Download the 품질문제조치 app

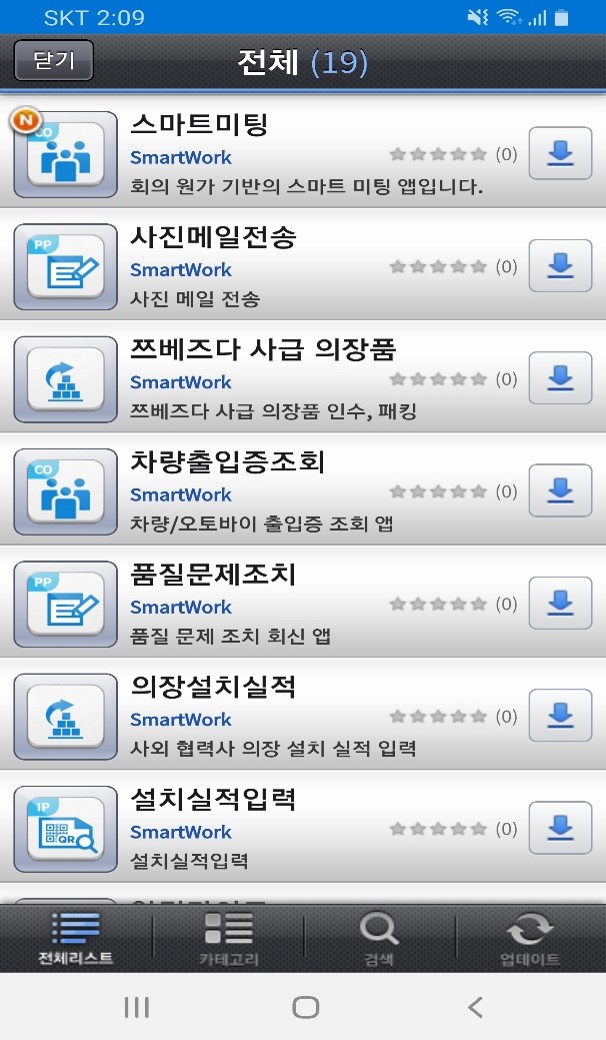click(560, 603)
